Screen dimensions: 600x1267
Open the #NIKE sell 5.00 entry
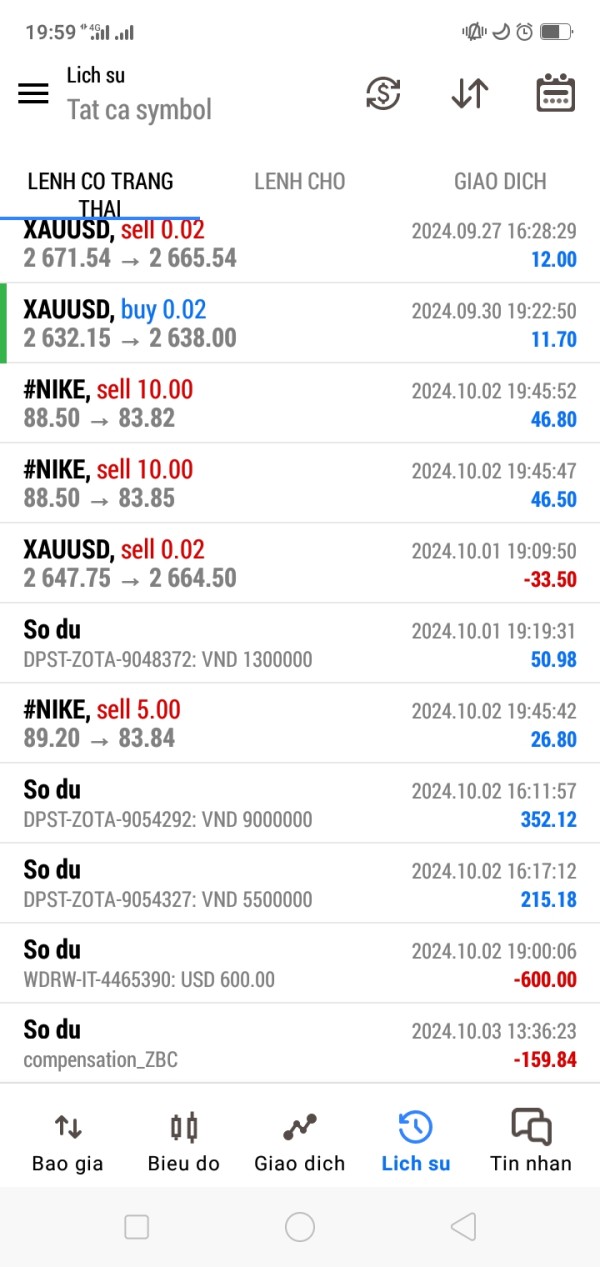coord(300,723)
